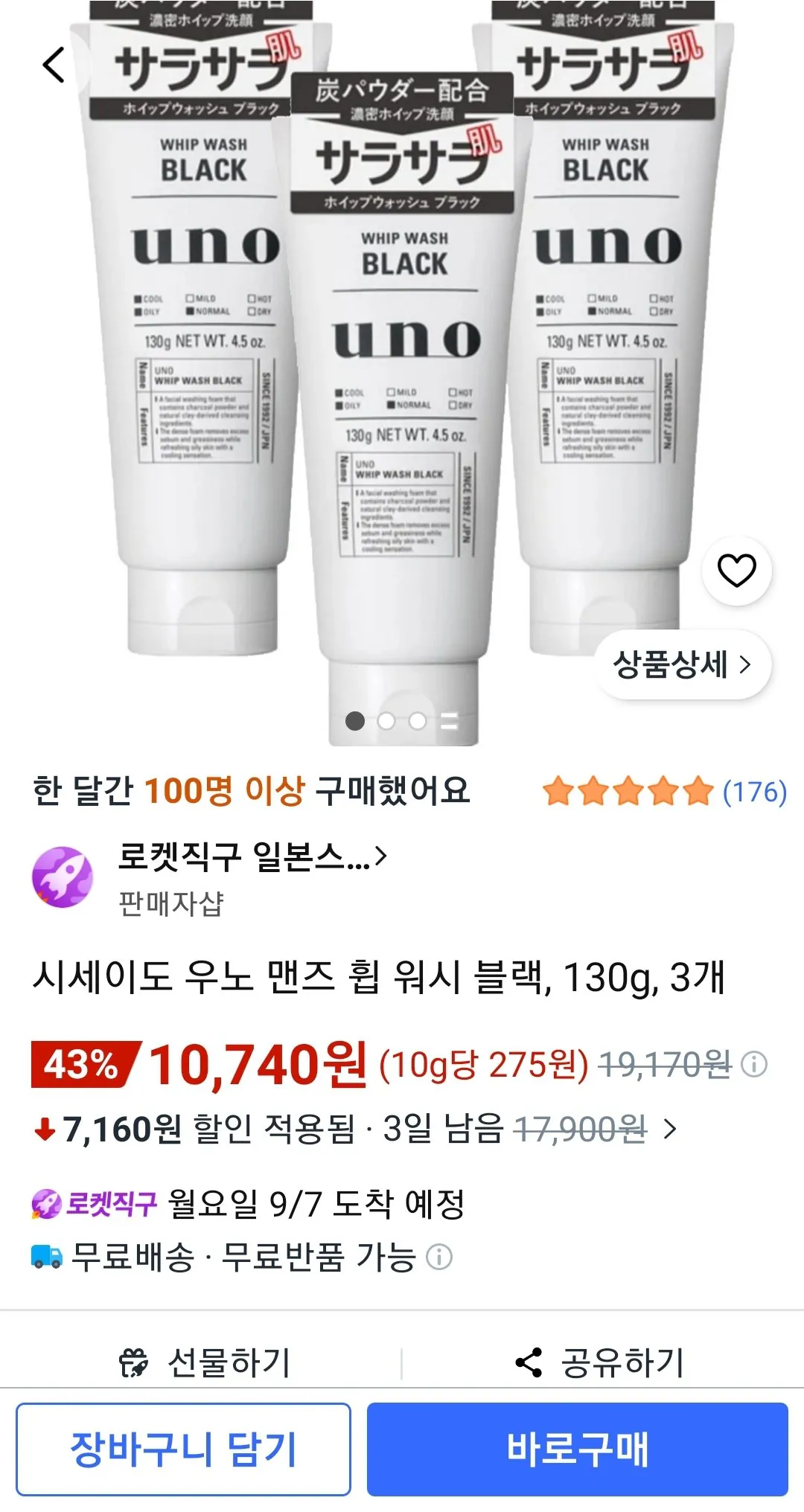The height and width of the screenshot is (1512, 804).
Task: Buy now with 바로구매
Action: click(578, 1449)
